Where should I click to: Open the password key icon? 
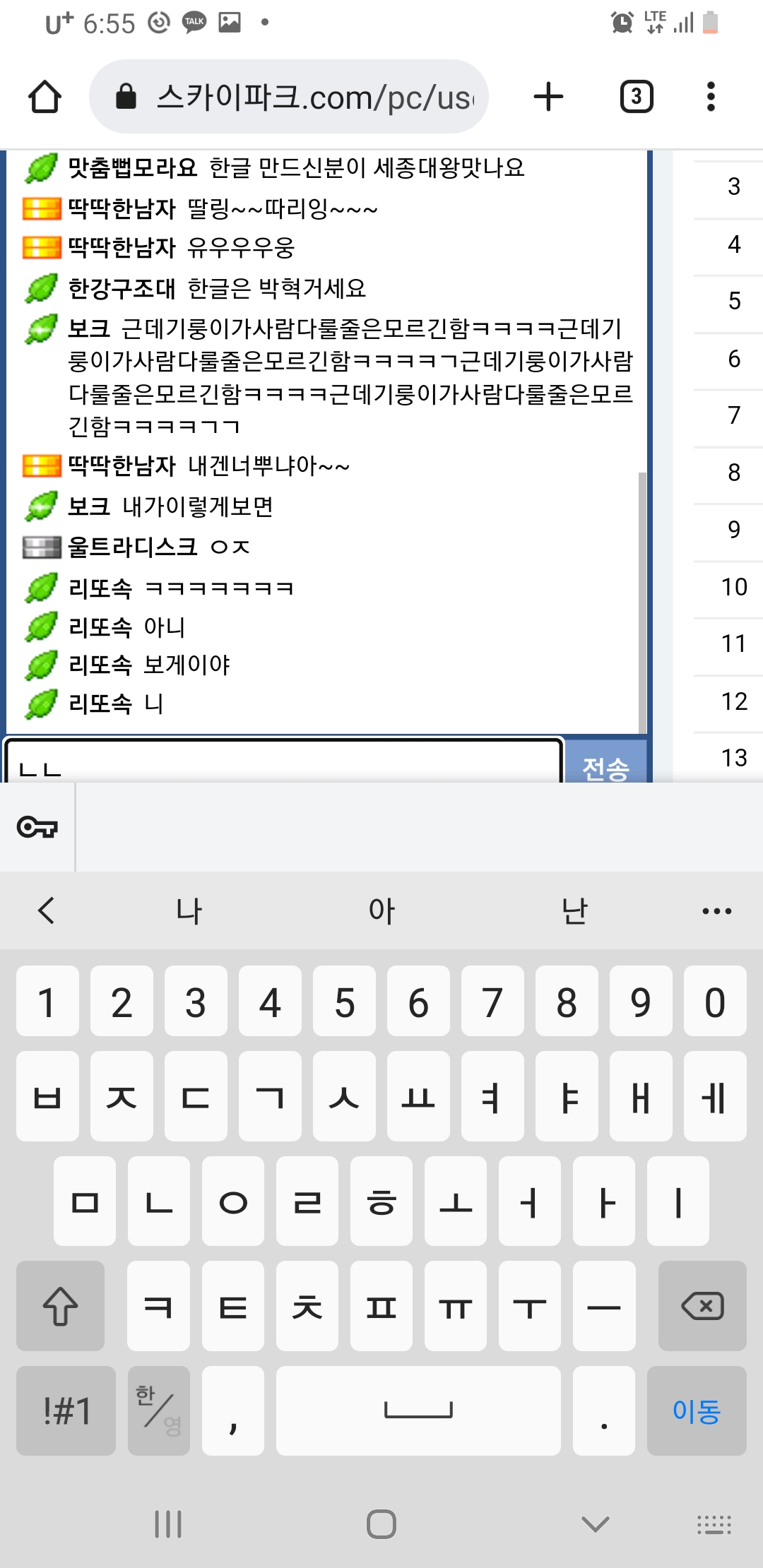(37, 826)
